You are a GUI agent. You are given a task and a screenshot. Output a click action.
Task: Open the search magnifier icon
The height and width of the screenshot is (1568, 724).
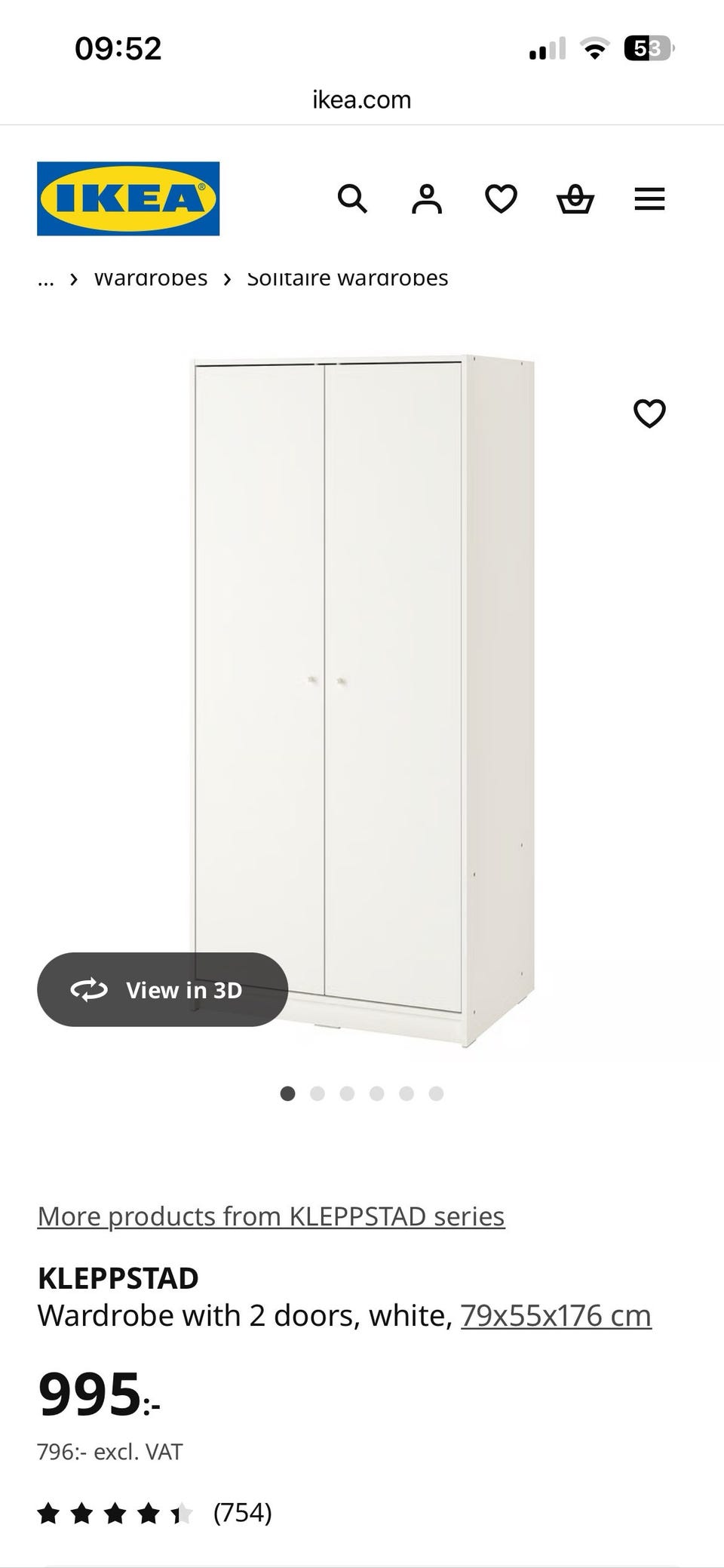click(x=352, y=199)
